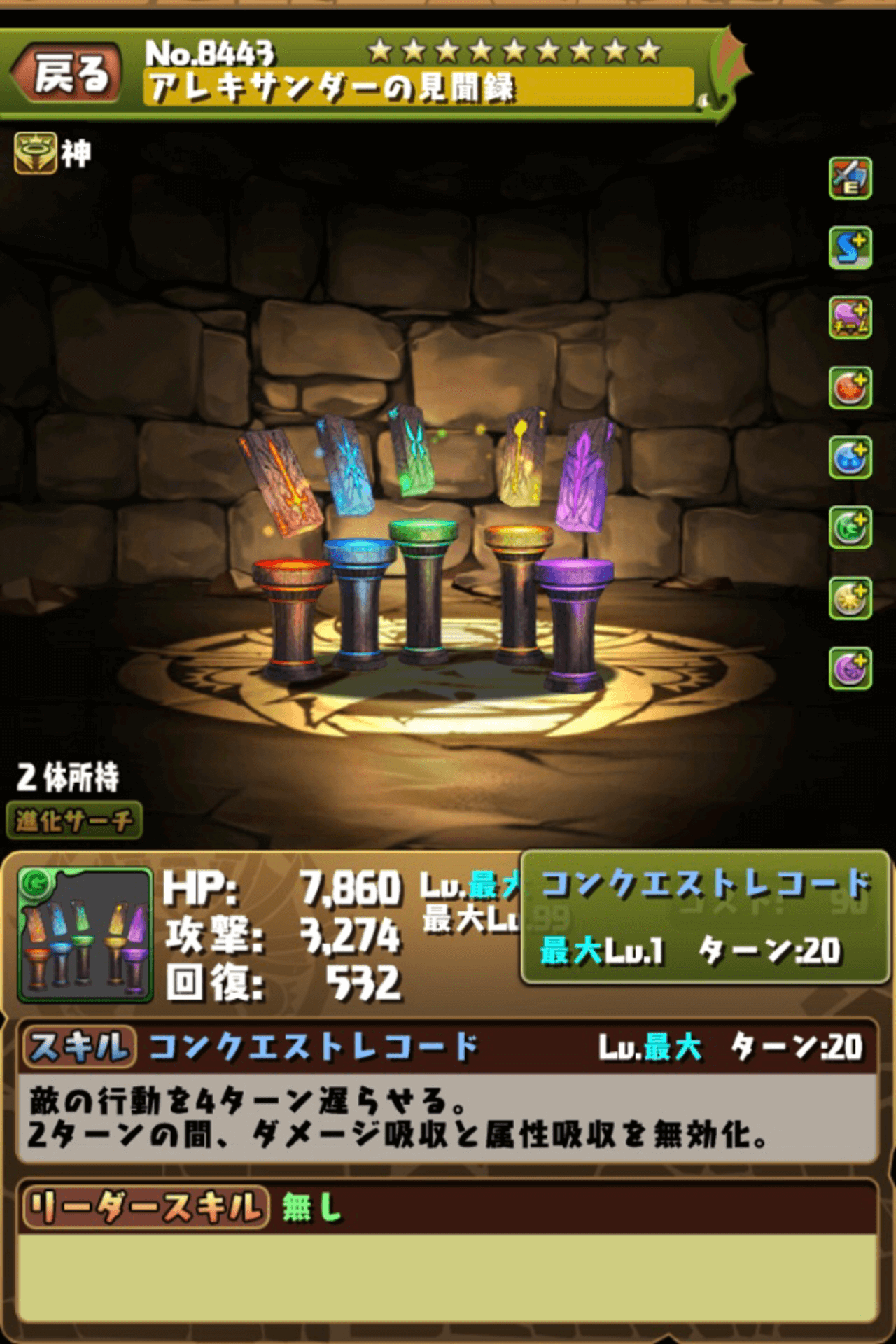Image resolution: width=896 pixels, height=1344 pixels.
Task: View the team awakening icon with チーム label
Action: tap(850, 318)
